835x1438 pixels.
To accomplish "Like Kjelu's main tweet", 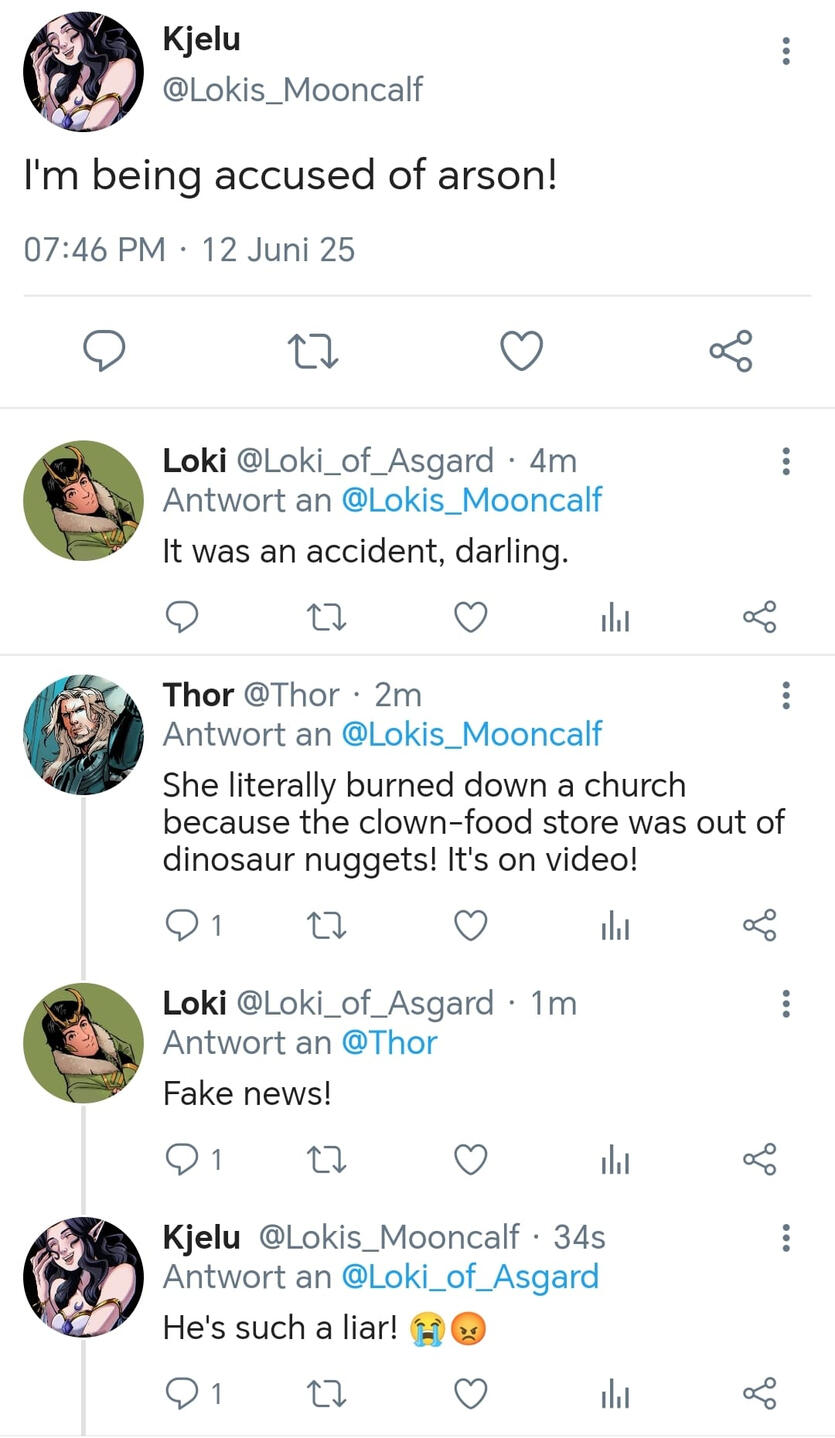I will tap(521, 351).
